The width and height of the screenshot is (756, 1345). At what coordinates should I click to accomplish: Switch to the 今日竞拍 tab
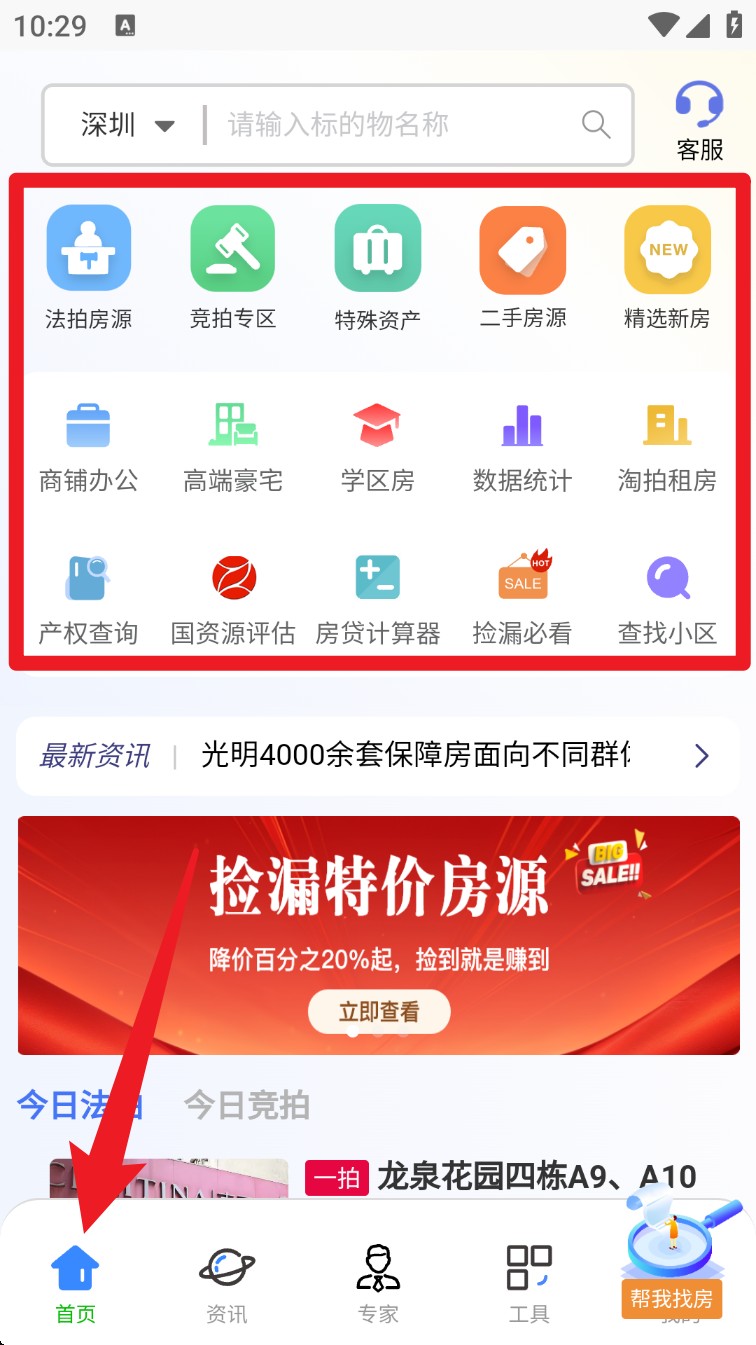246,1106
